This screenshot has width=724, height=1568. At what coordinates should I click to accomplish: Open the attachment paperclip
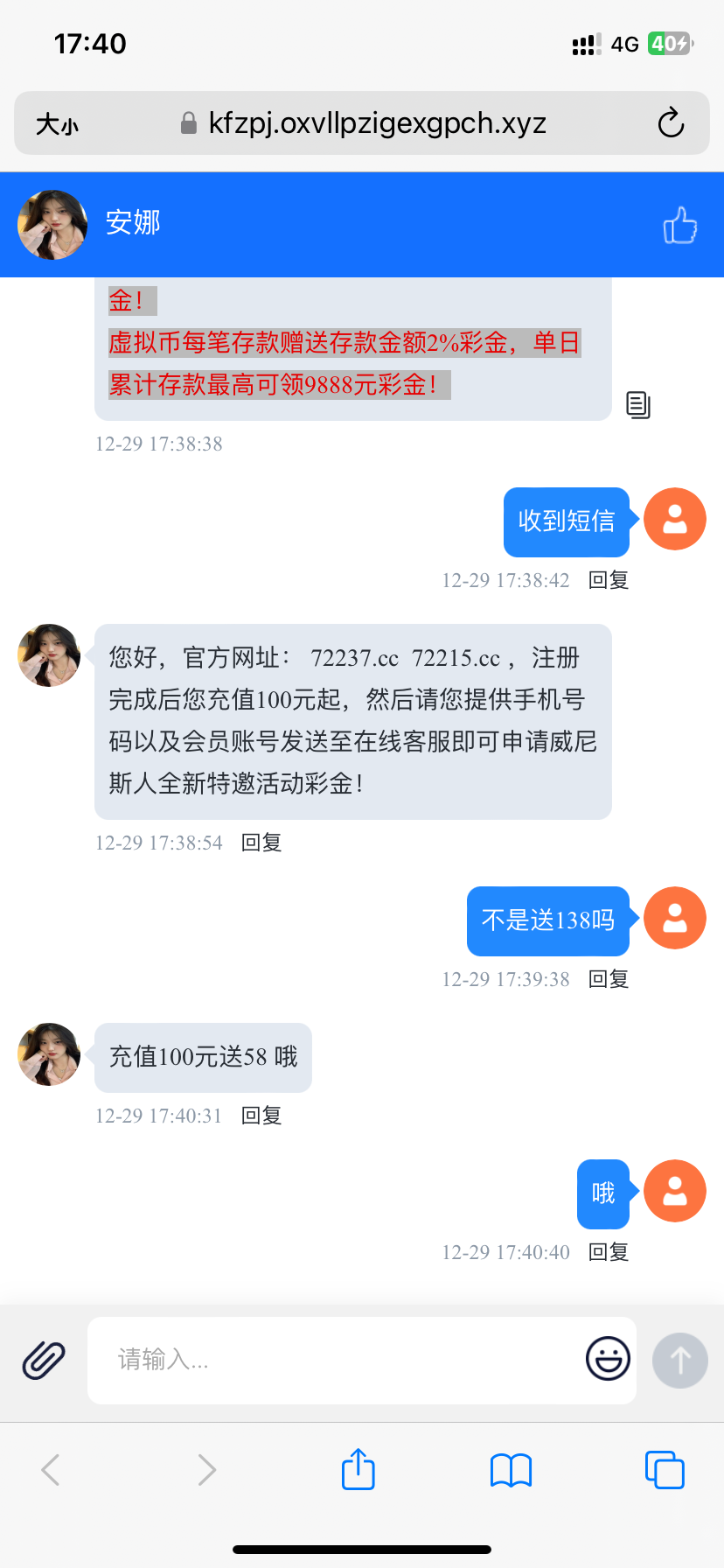44,1361
